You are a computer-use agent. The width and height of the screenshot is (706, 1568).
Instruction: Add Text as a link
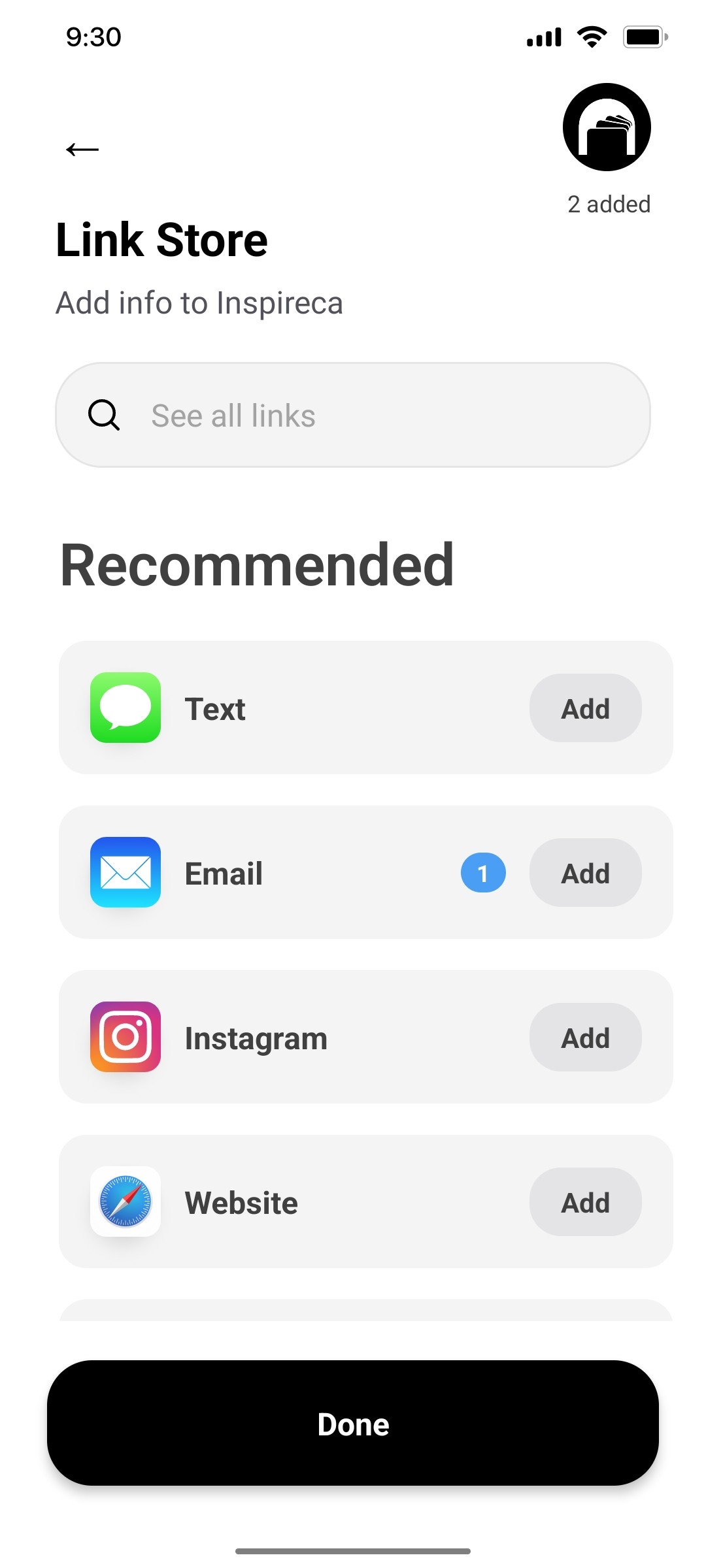coord(585,708)
